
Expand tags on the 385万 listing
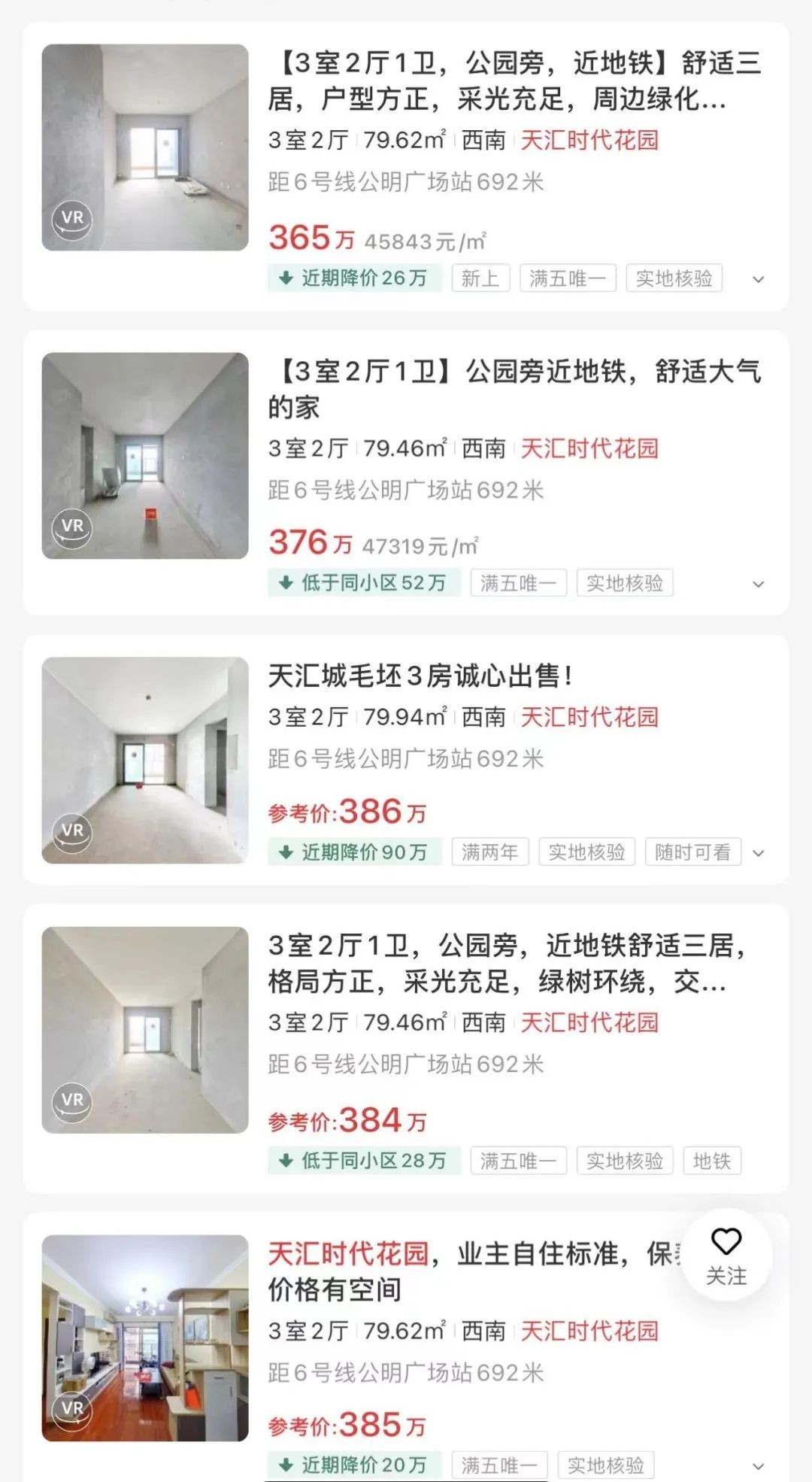pos(759,1466)
